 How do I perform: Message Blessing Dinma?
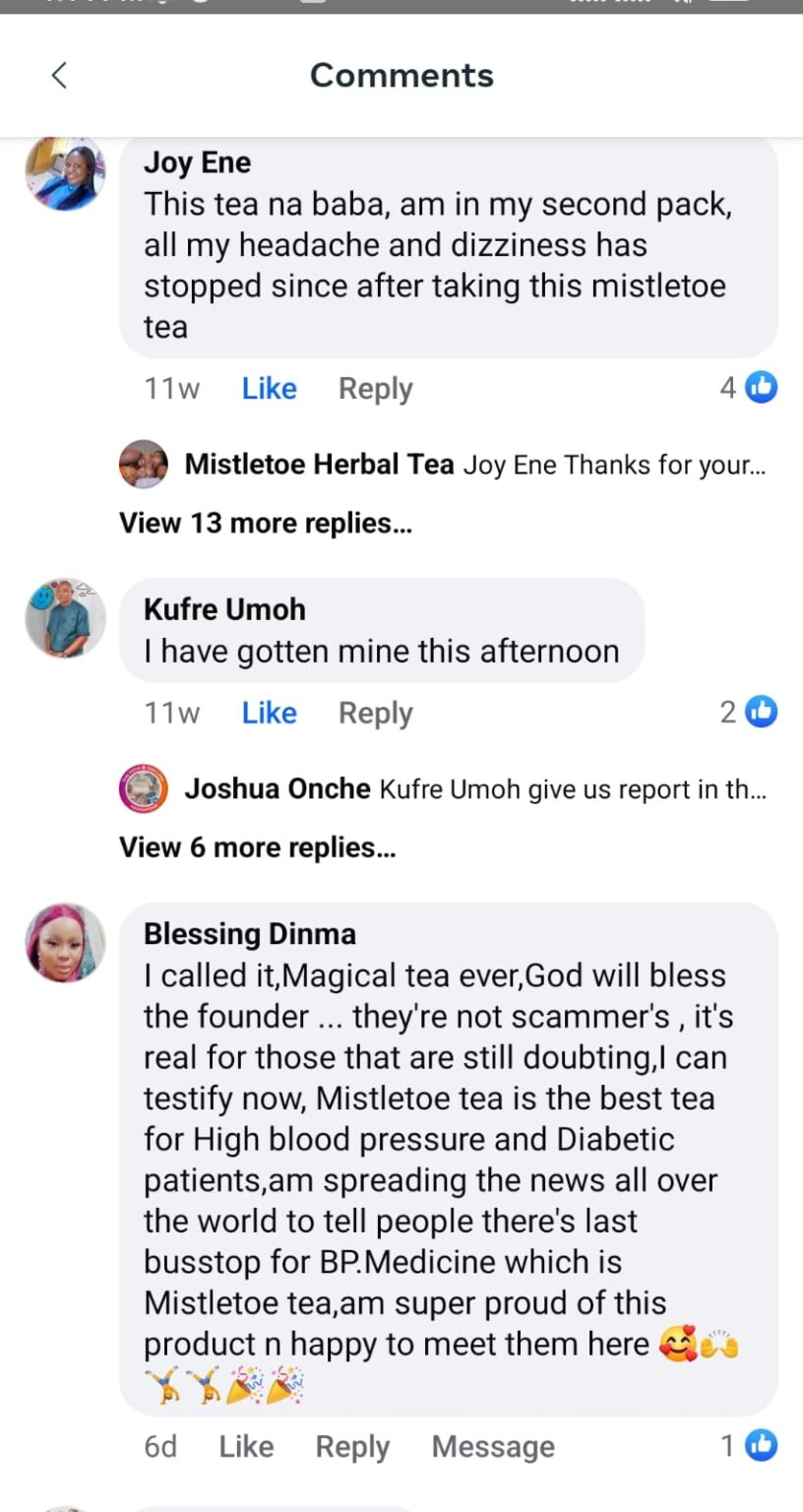(493, 1446)
